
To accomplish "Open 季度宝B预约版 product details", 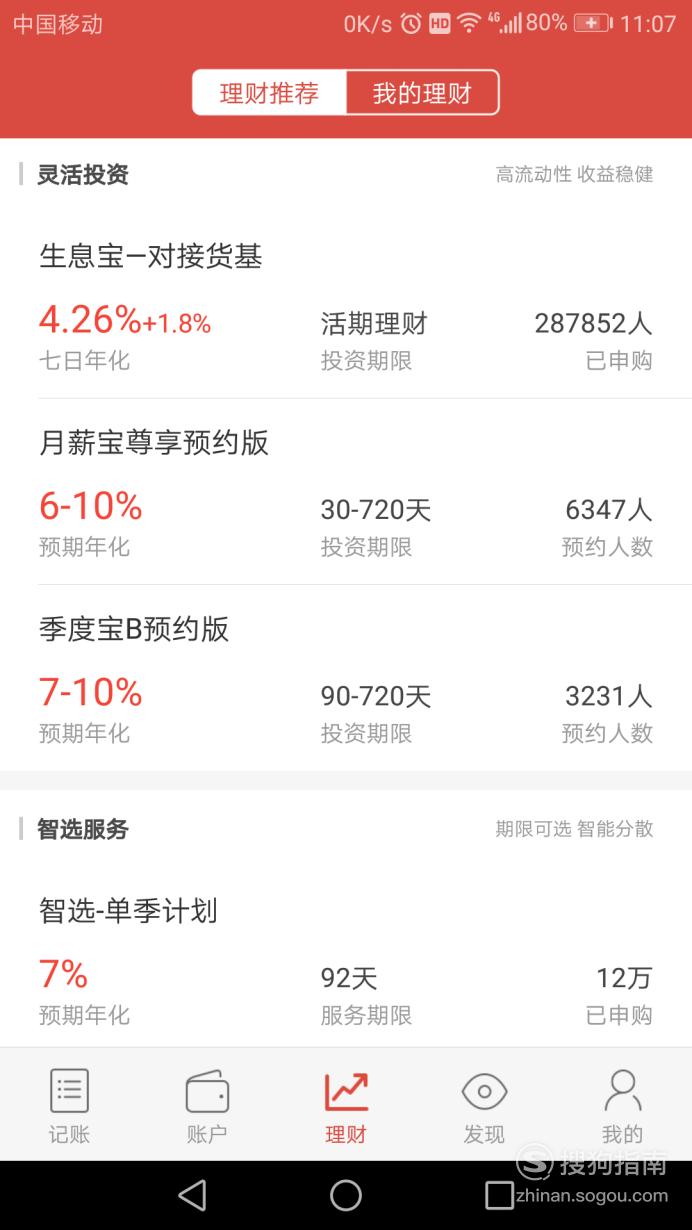I will [x=346, y=678].
